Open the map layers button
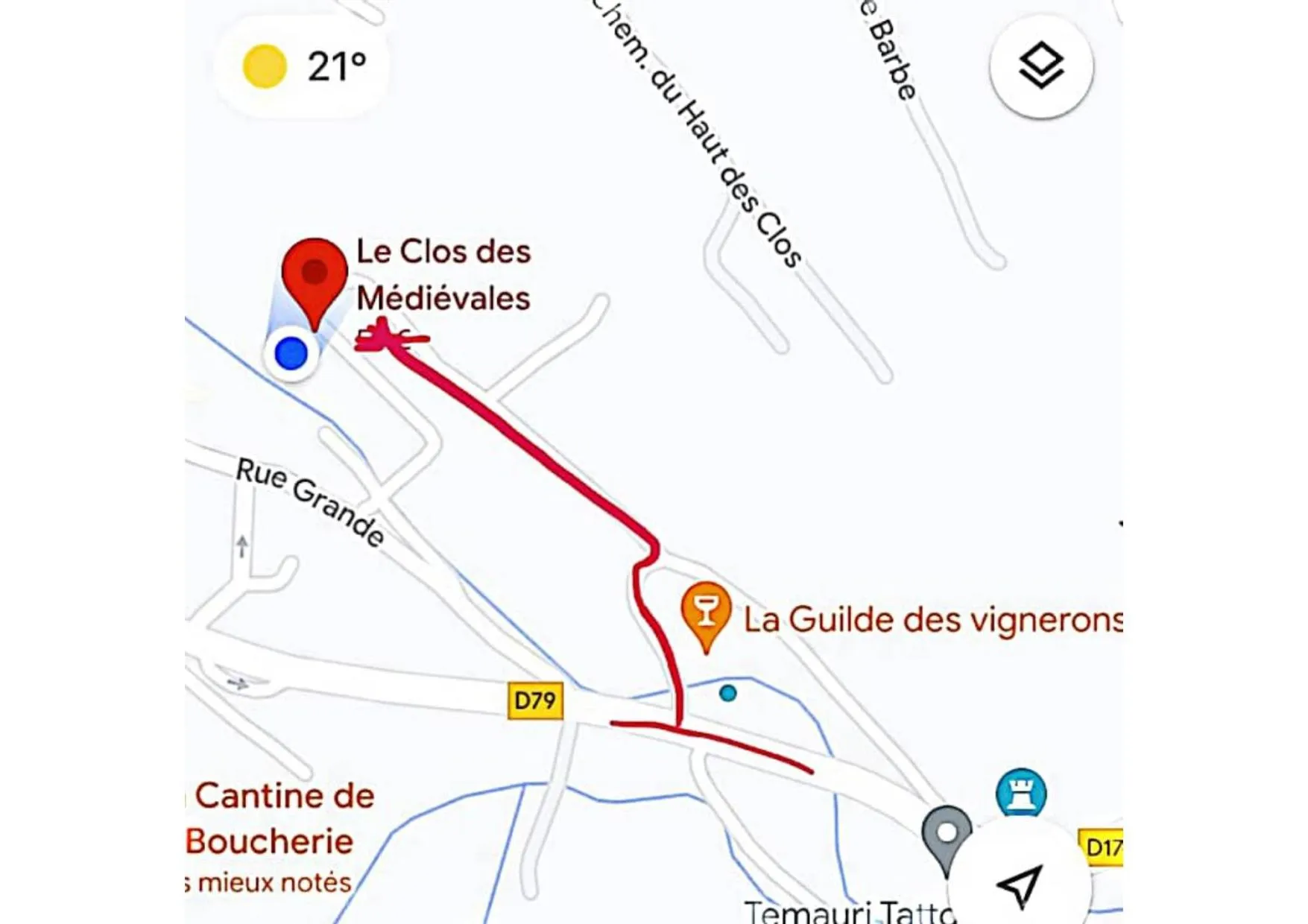 tap(1041, 66)
